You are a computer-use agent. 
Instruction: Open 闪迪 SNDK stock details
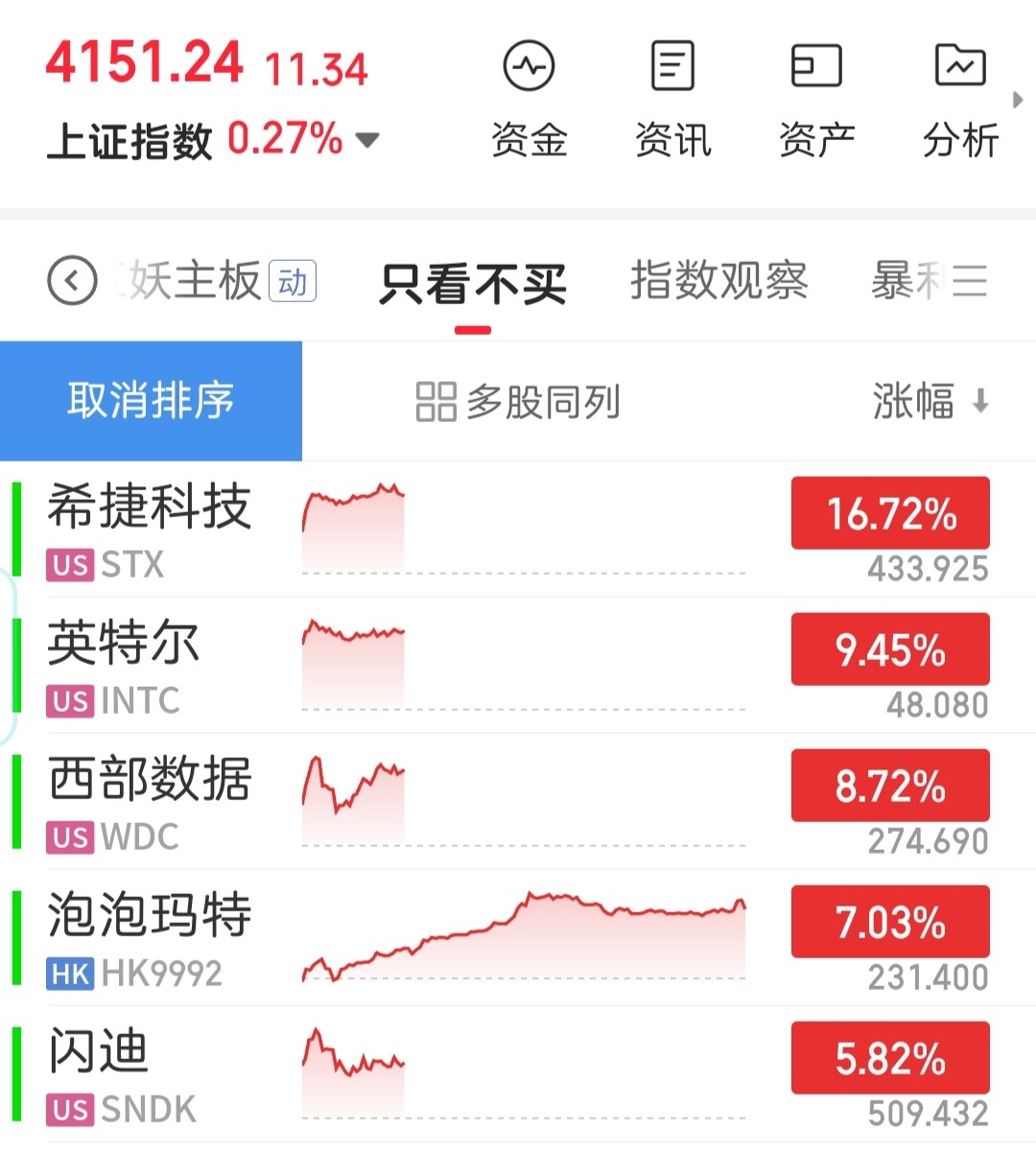(x=518, y=1074)
